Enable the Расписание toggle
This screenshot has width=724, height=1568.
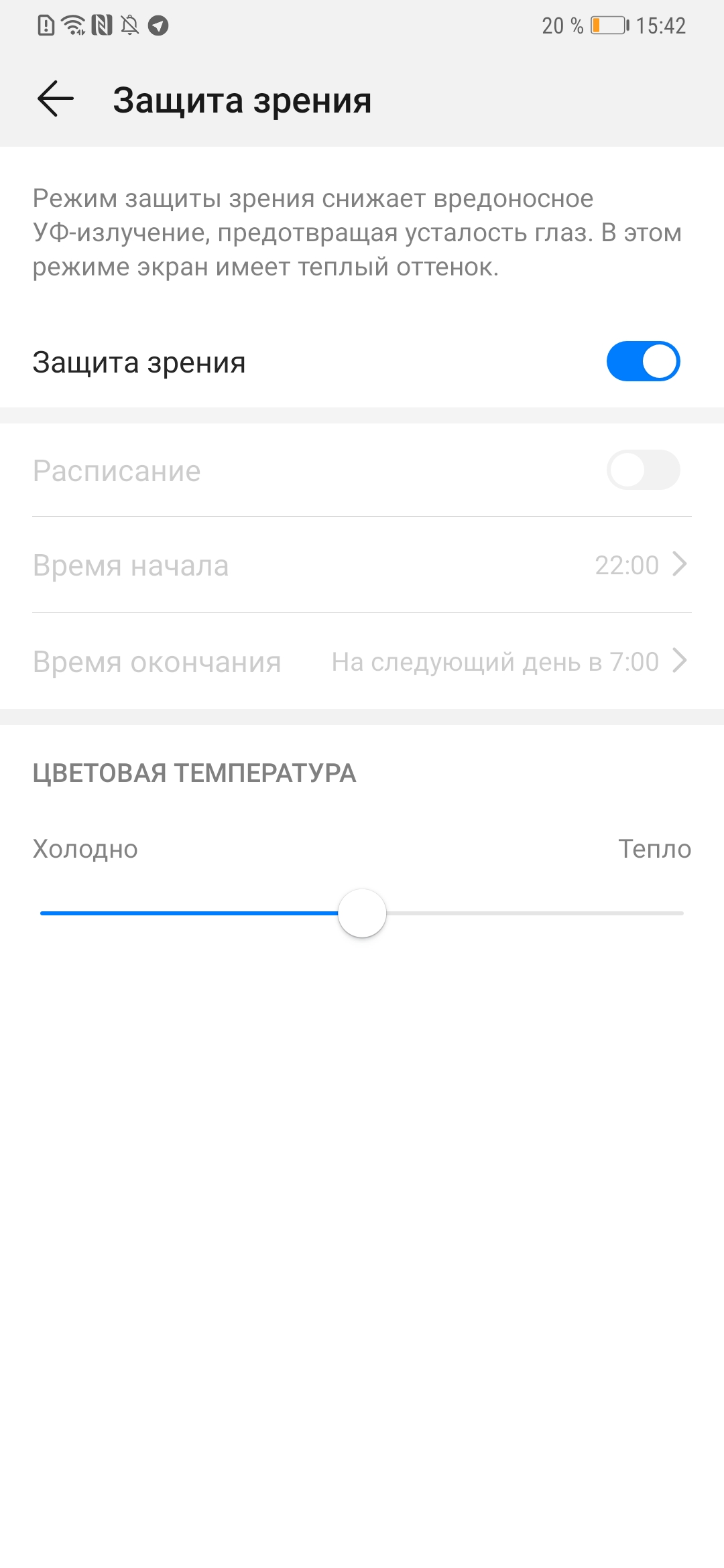(x=643, y=470)
